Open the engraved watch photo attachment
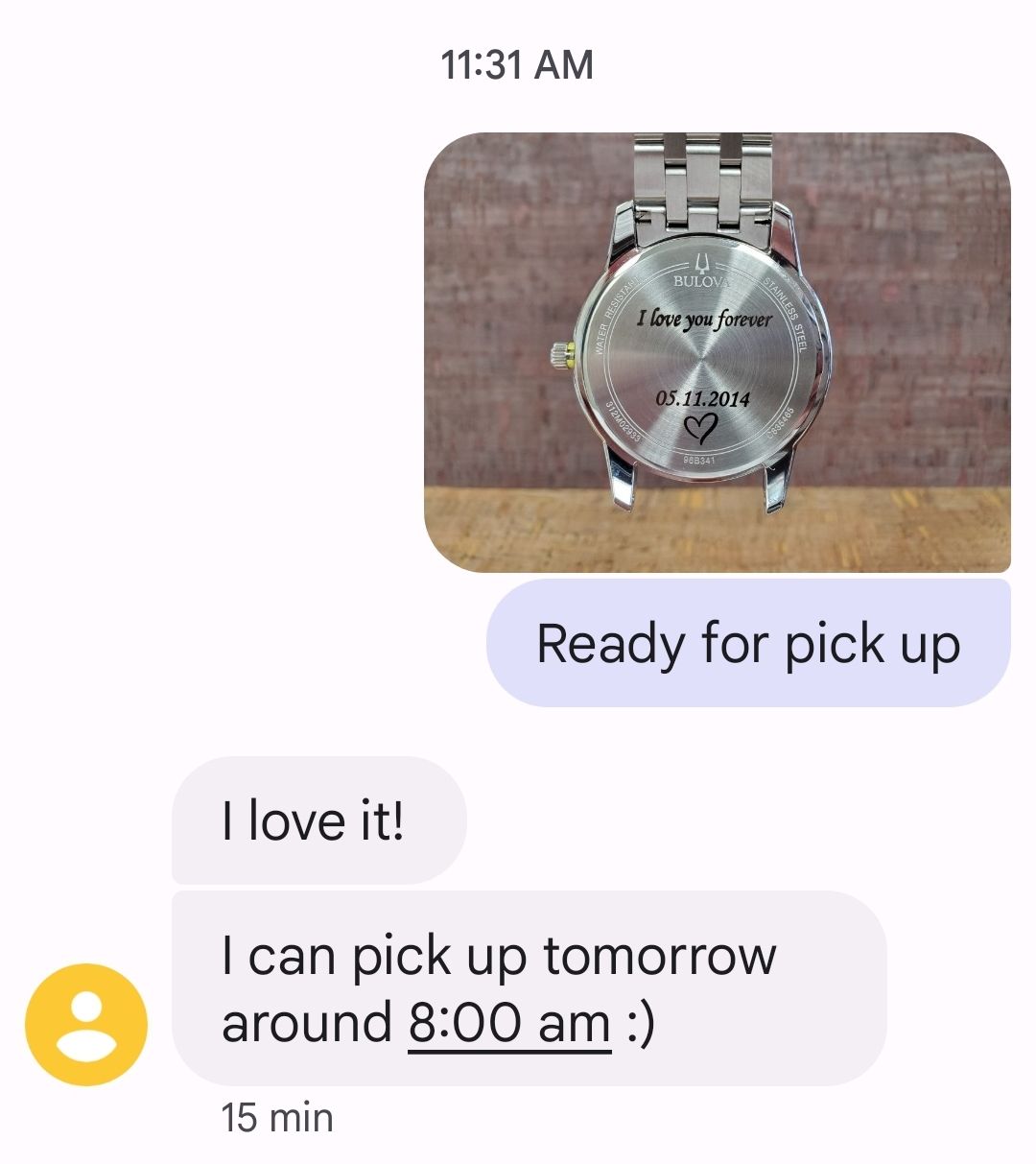 [717, 352]
